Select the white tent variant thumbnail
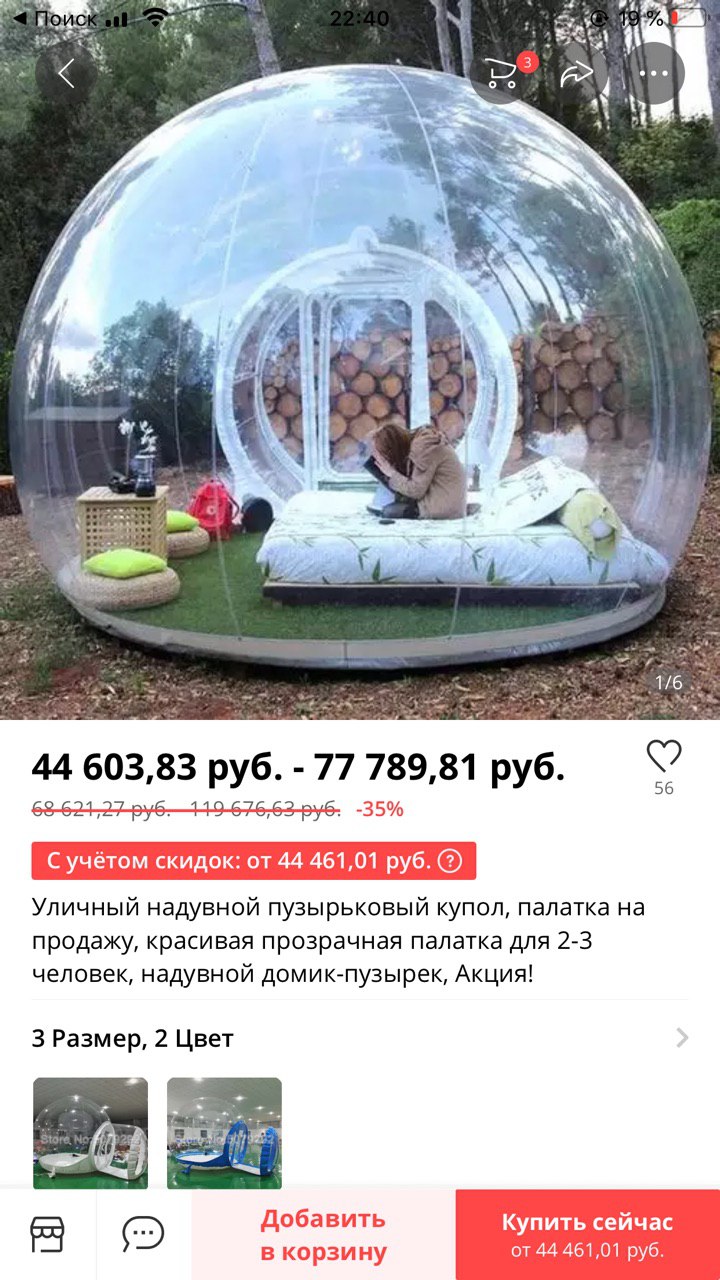 (x=90, y=1132)
